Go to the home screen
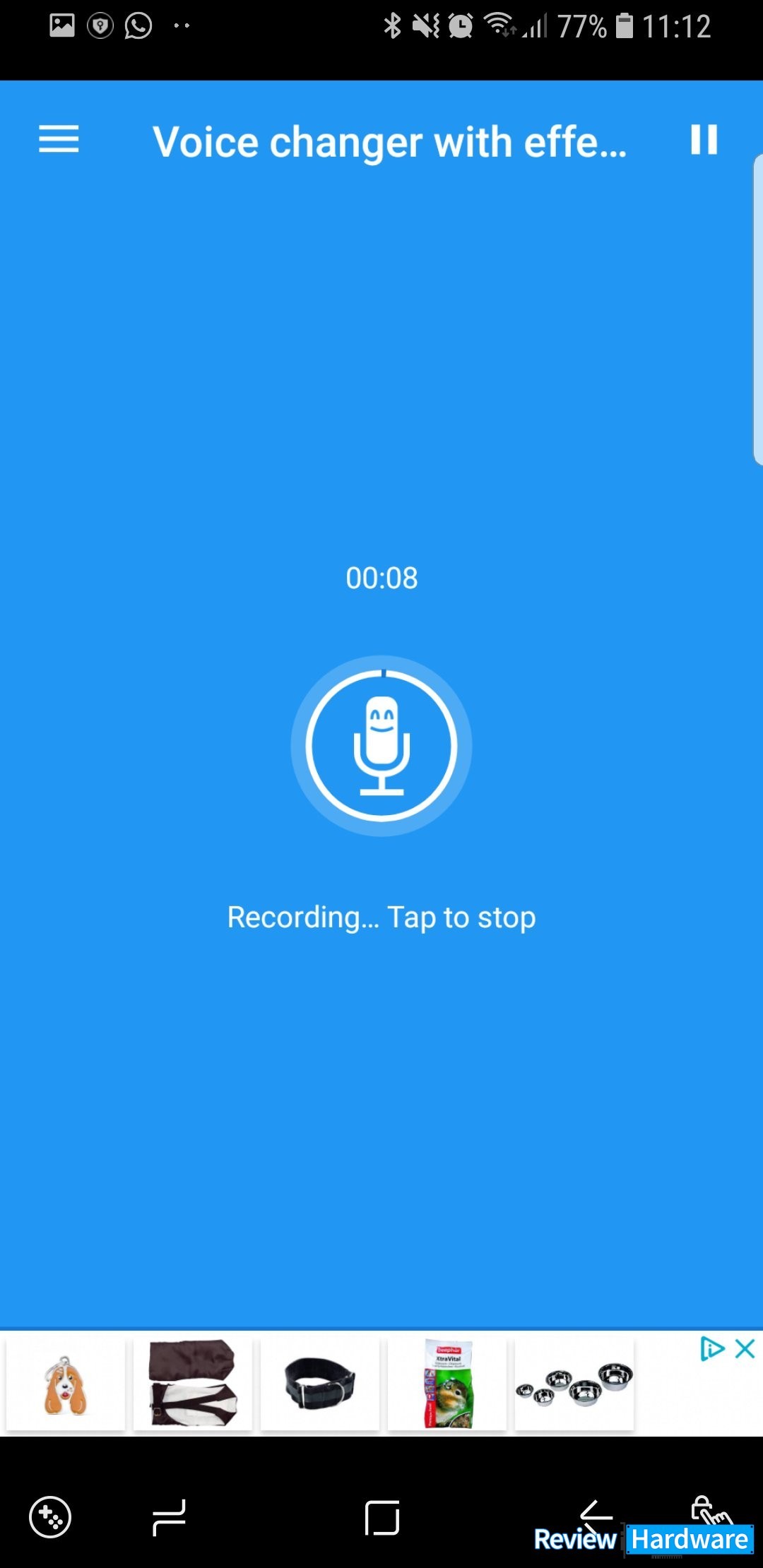 pos(382,1517)
